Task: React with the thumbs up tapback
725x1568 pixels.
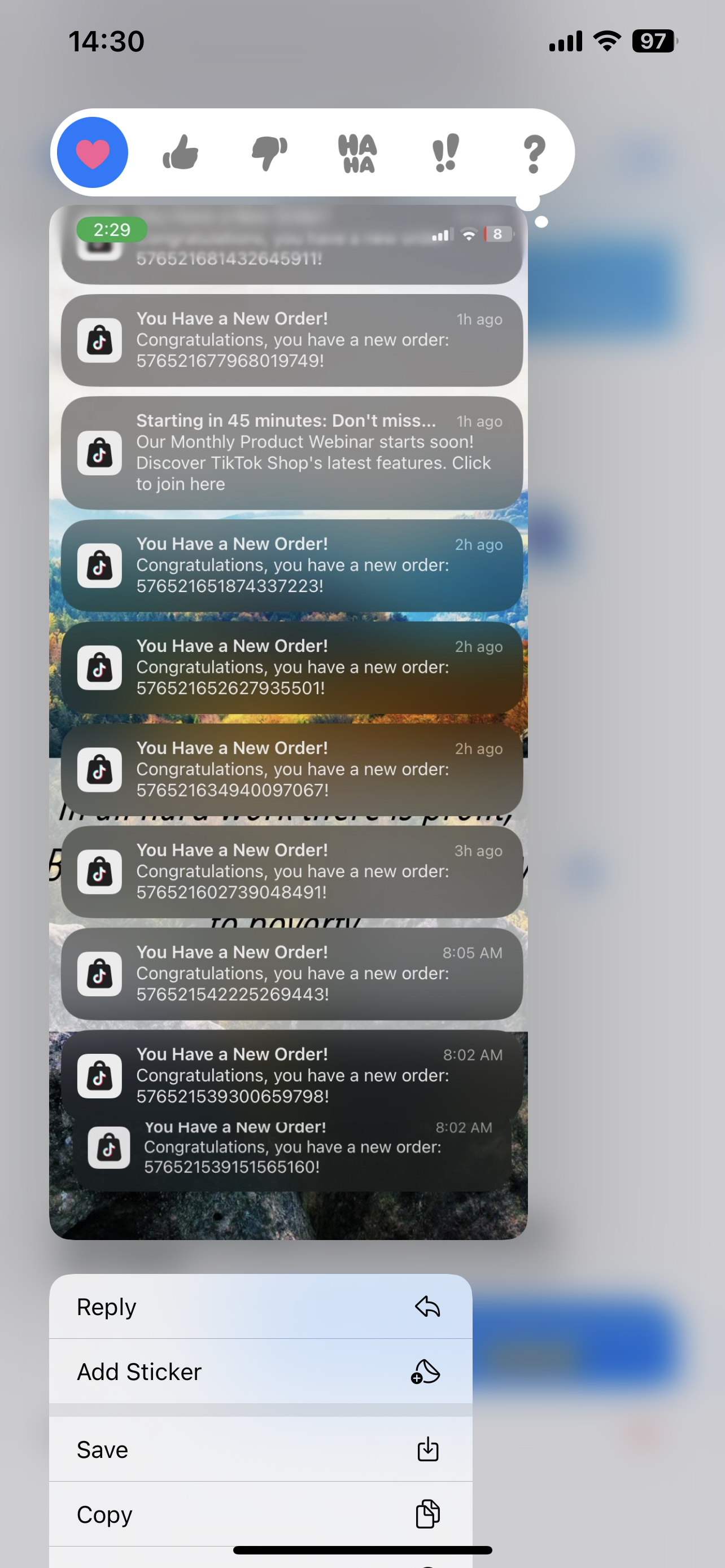Action: (x=181, y=152)
